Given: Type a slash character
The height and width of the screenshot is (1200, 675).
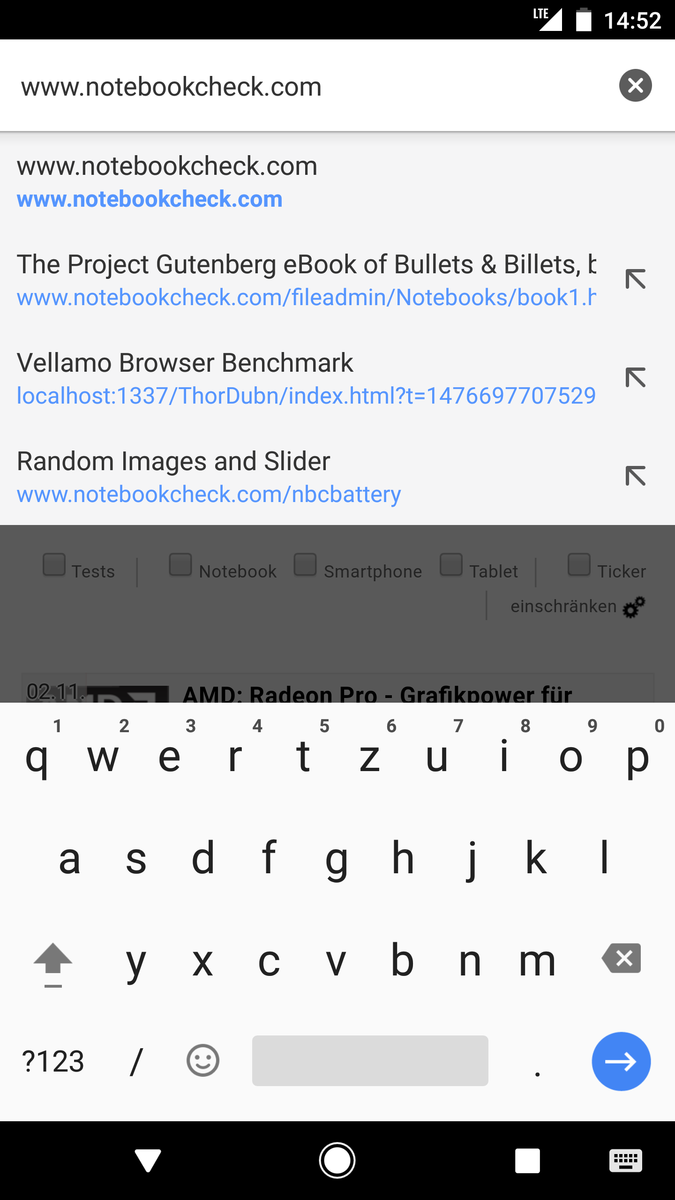Looking at the screenshot, I should (135, 1061).
